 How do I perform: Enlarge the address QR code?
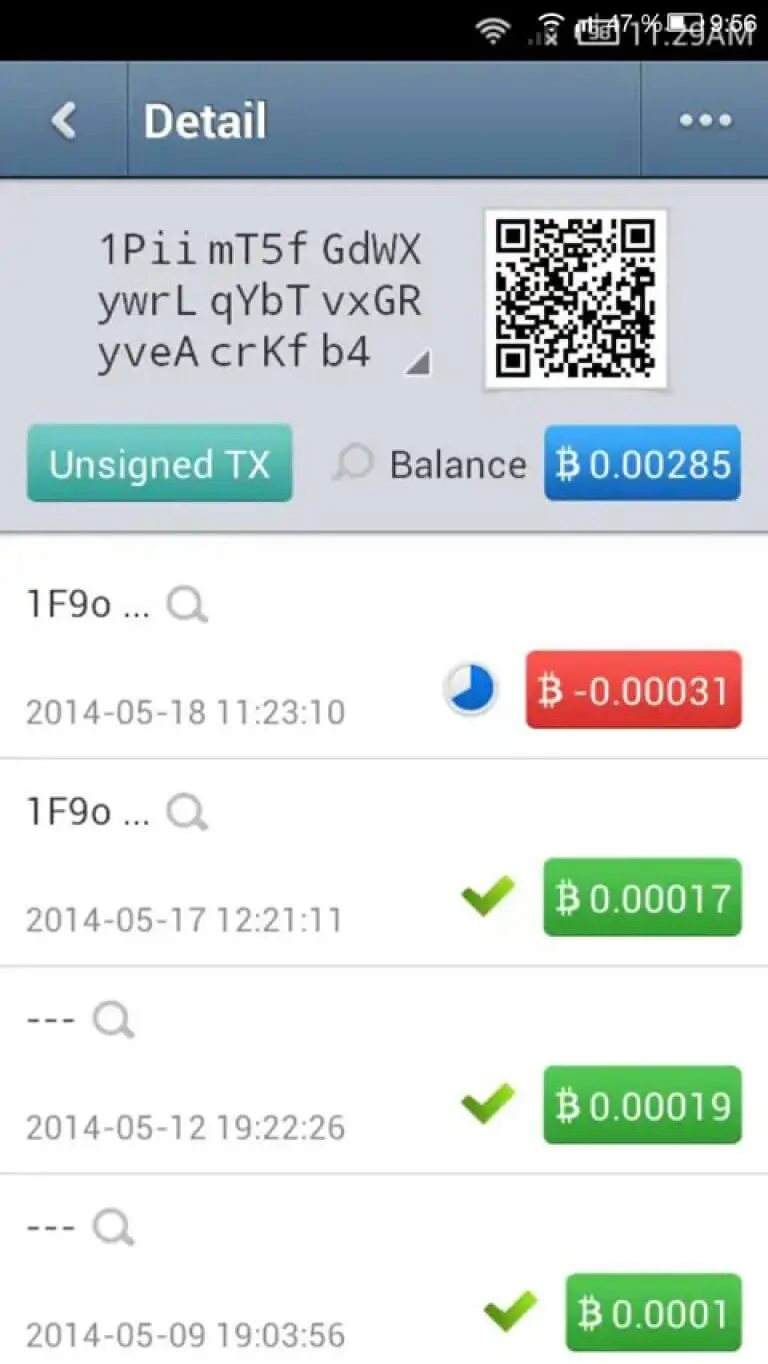(576, 298)
